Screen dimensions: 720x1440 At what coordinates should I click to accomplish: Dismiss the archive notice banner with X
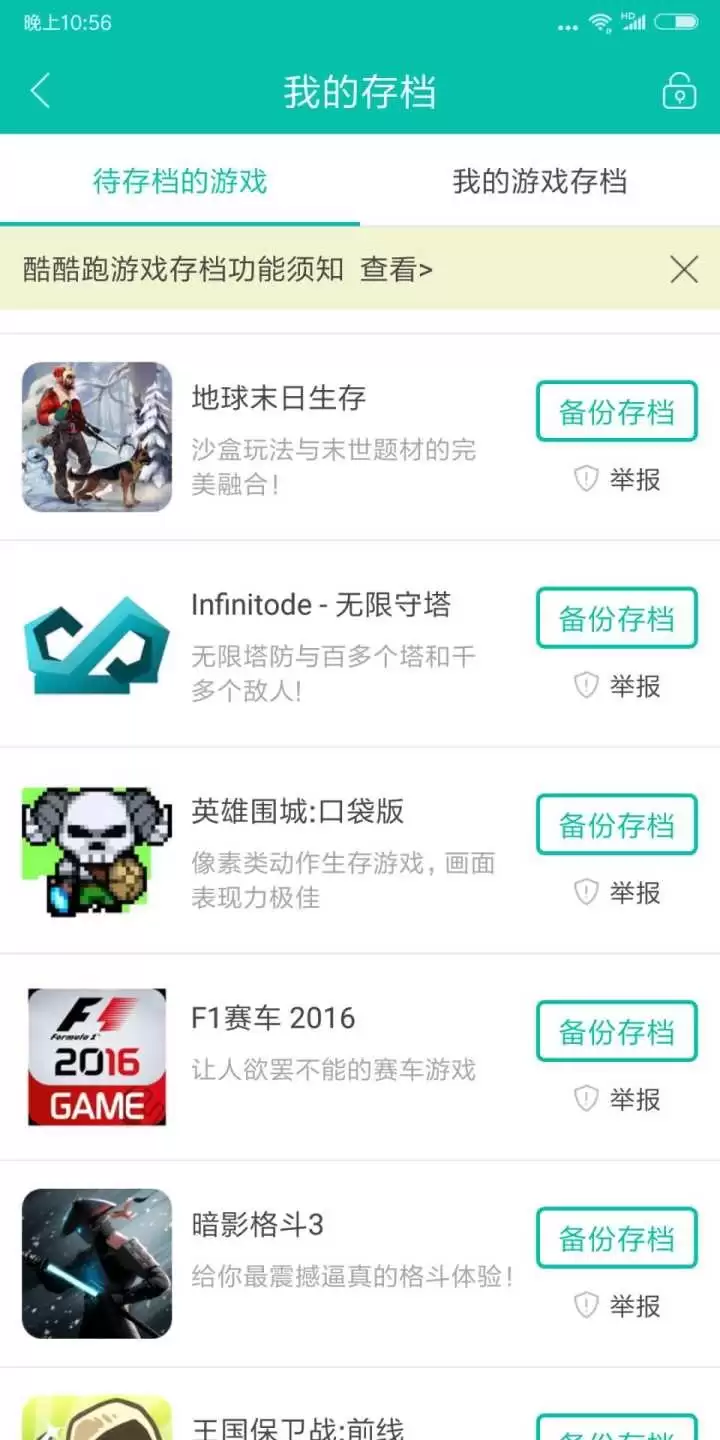684,269
